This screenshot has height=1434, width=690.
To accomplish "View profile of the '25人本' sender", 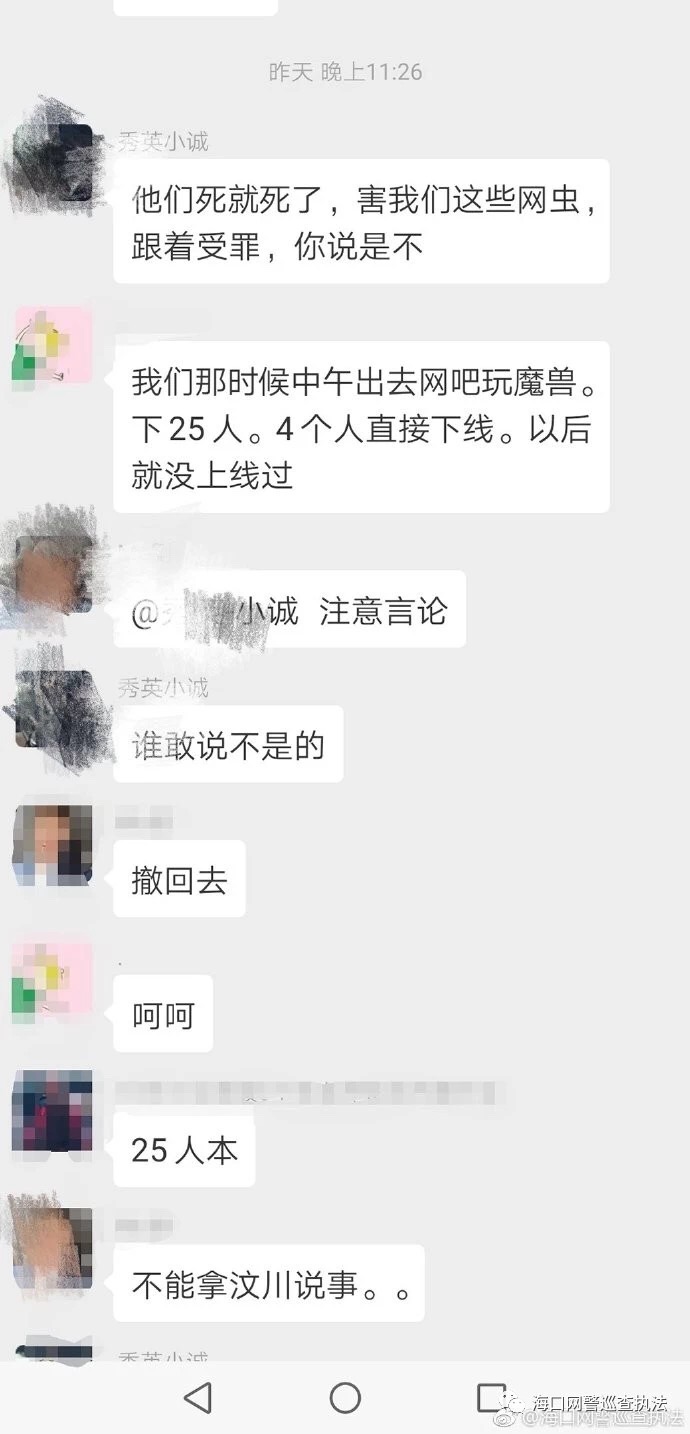I will (52, 1110).
